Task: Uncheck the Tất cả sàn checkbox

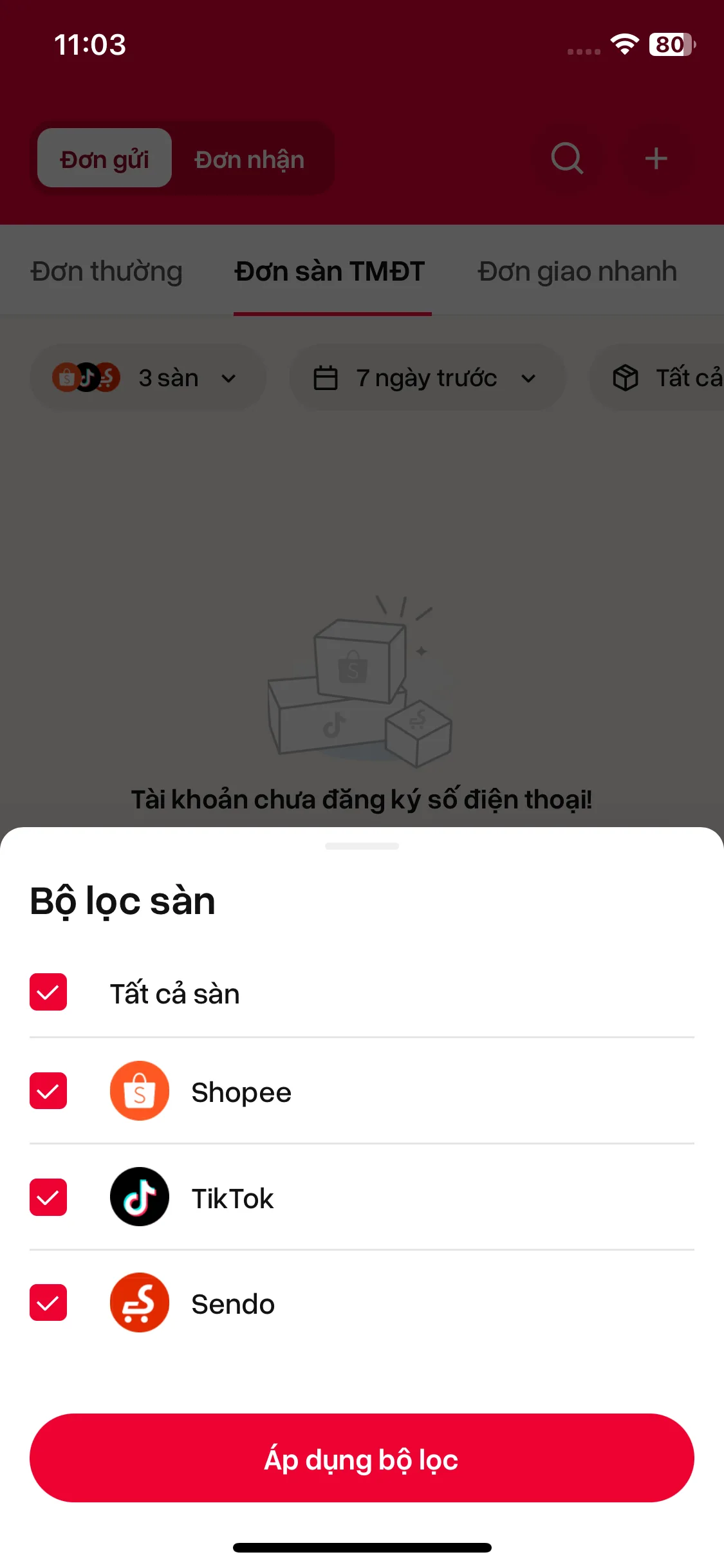Action: point(48,993)
